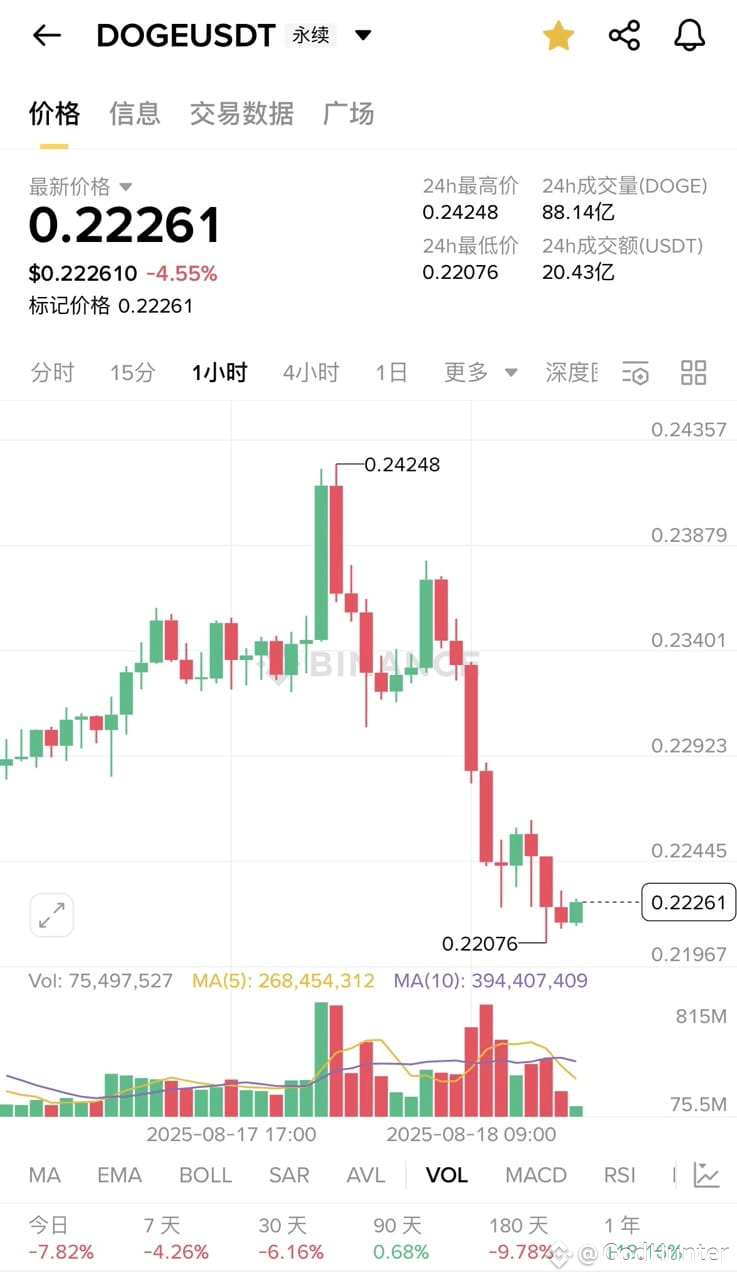Select the 15分 interval
Viewport: 737px width, 1280px height.
(133, 373)
